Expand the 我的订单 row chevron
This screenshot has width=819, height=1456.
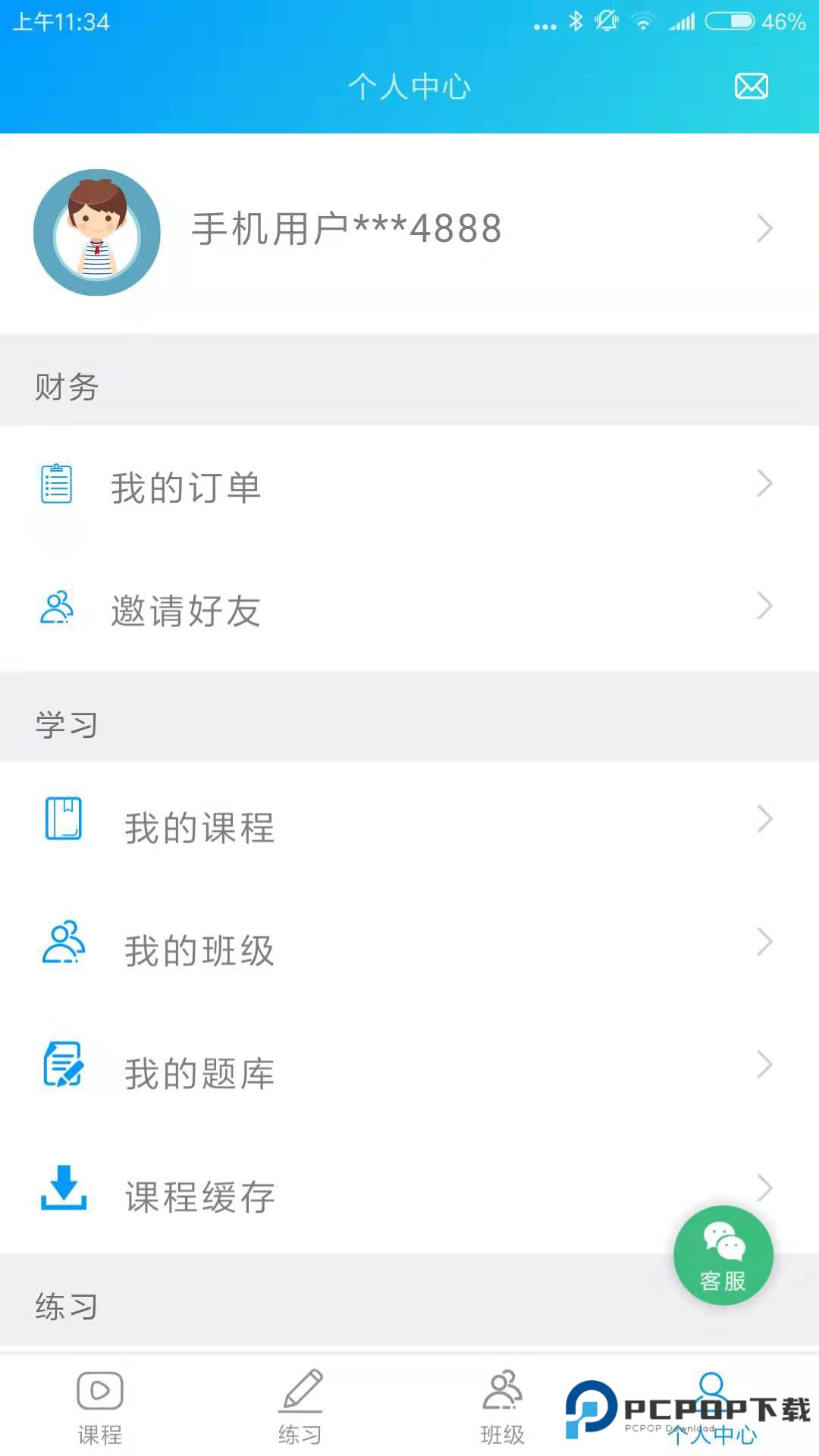pyautogui.click(x=764, y=483)
